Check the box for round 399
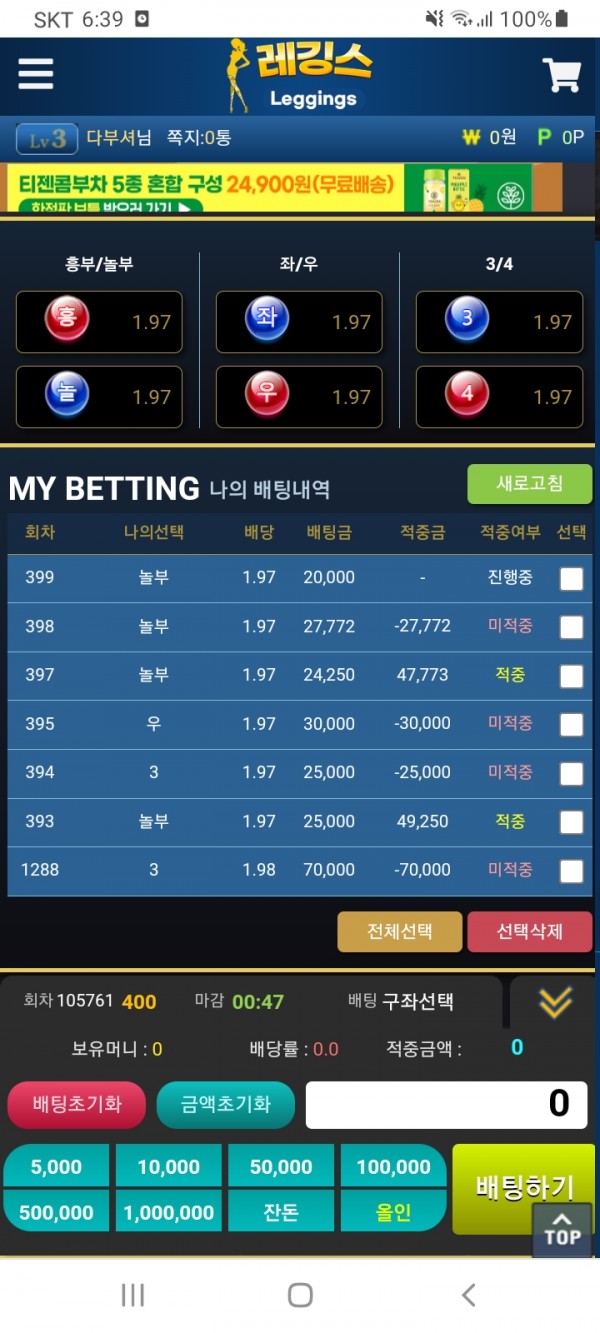Screen dimensions: 600x1333 571,578
